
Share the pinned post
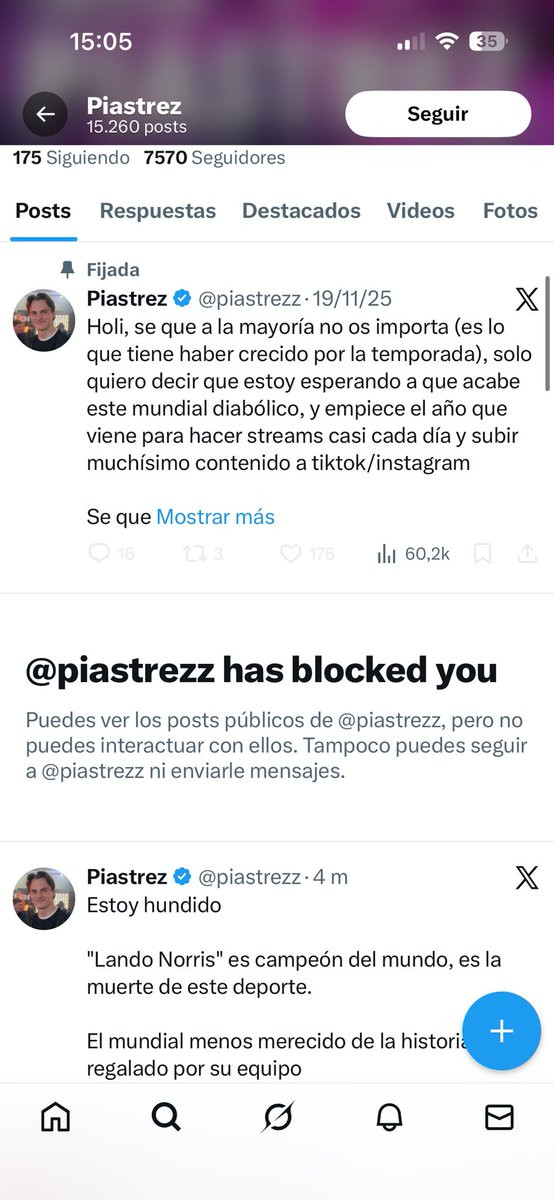click(x=527, y=553)
